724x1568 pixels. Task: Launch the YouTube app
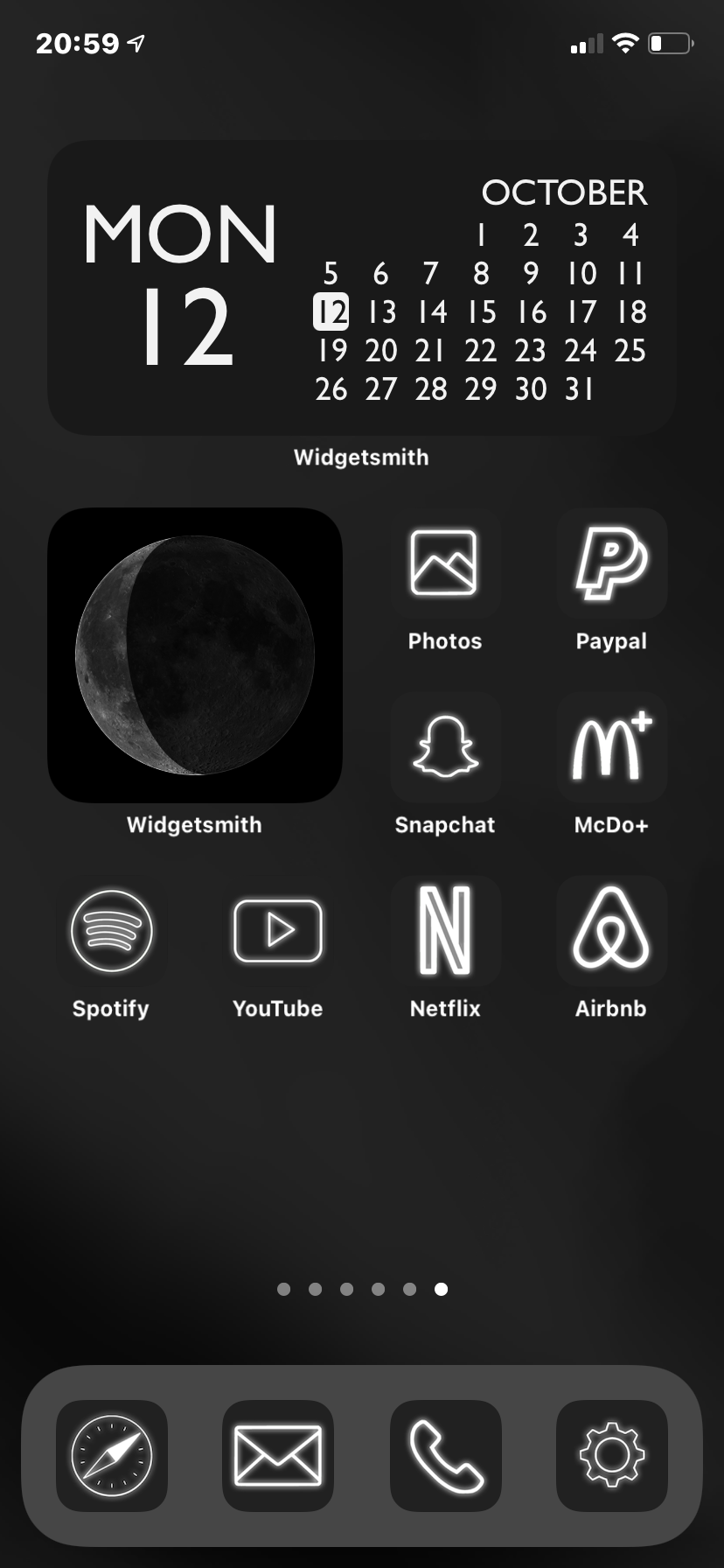tap(278, 931)
